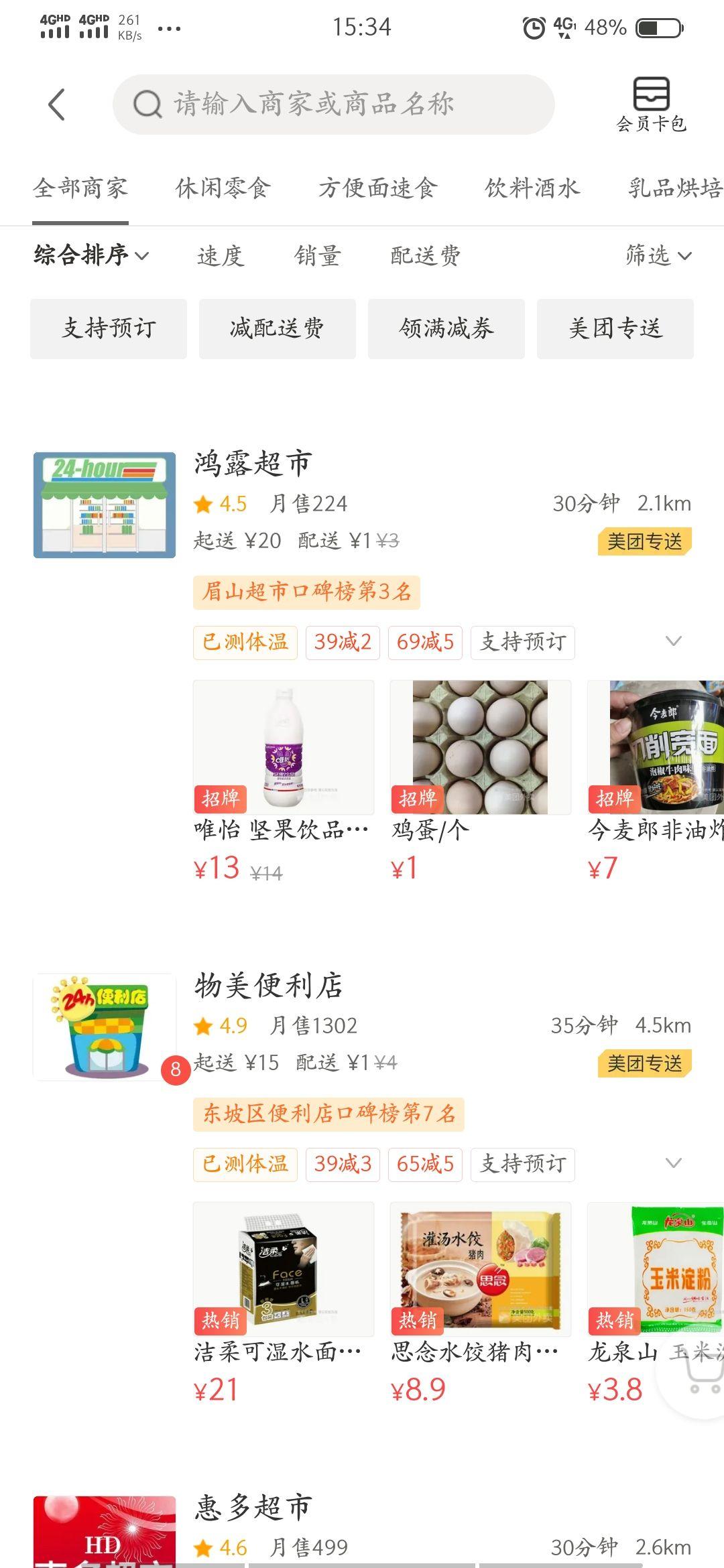Open the 物美便利店 store
This screenshot has height=1568, width=724.
point(268,986)
